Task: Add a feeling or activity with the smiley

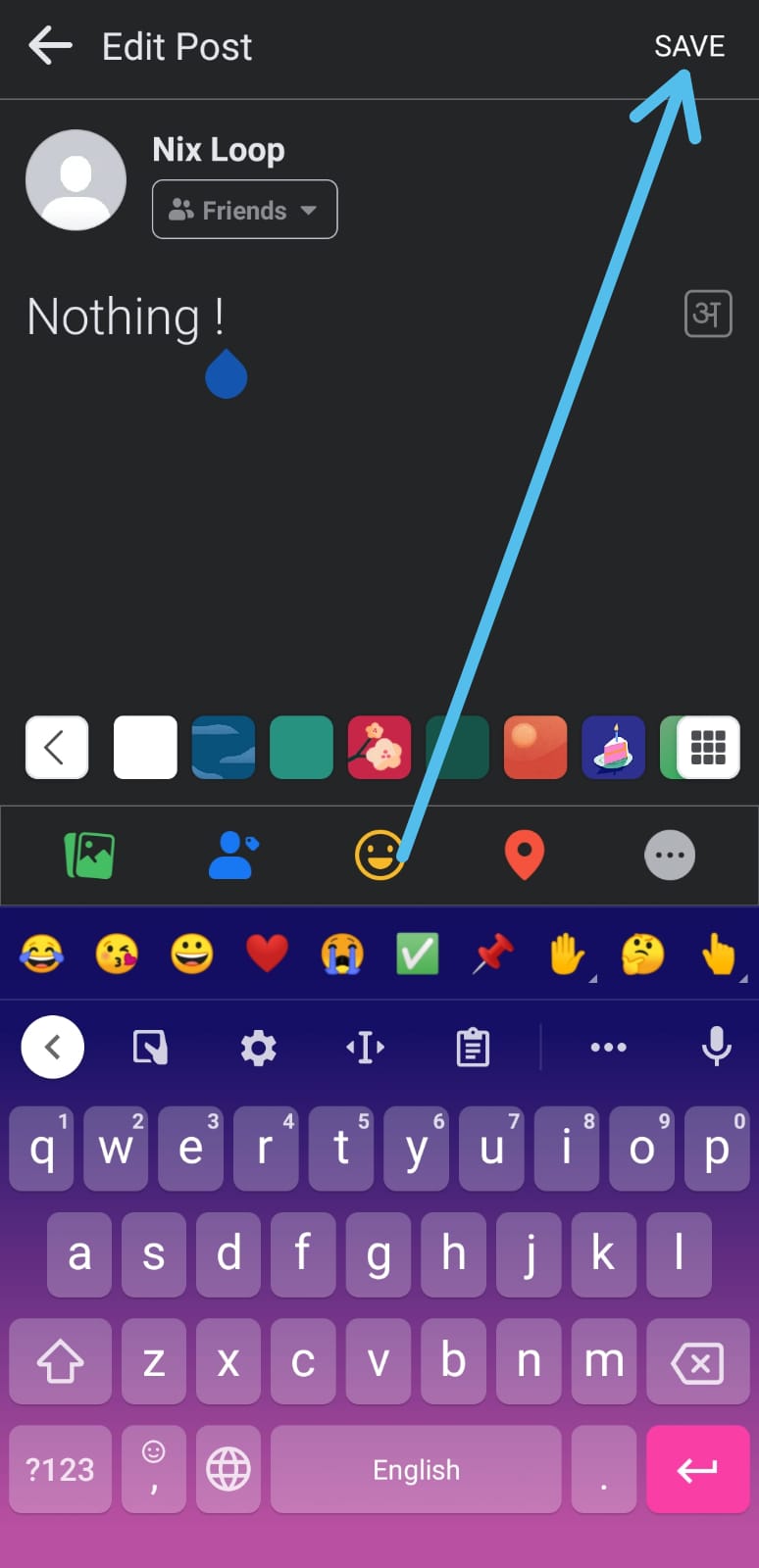Action: pos(379,855)
